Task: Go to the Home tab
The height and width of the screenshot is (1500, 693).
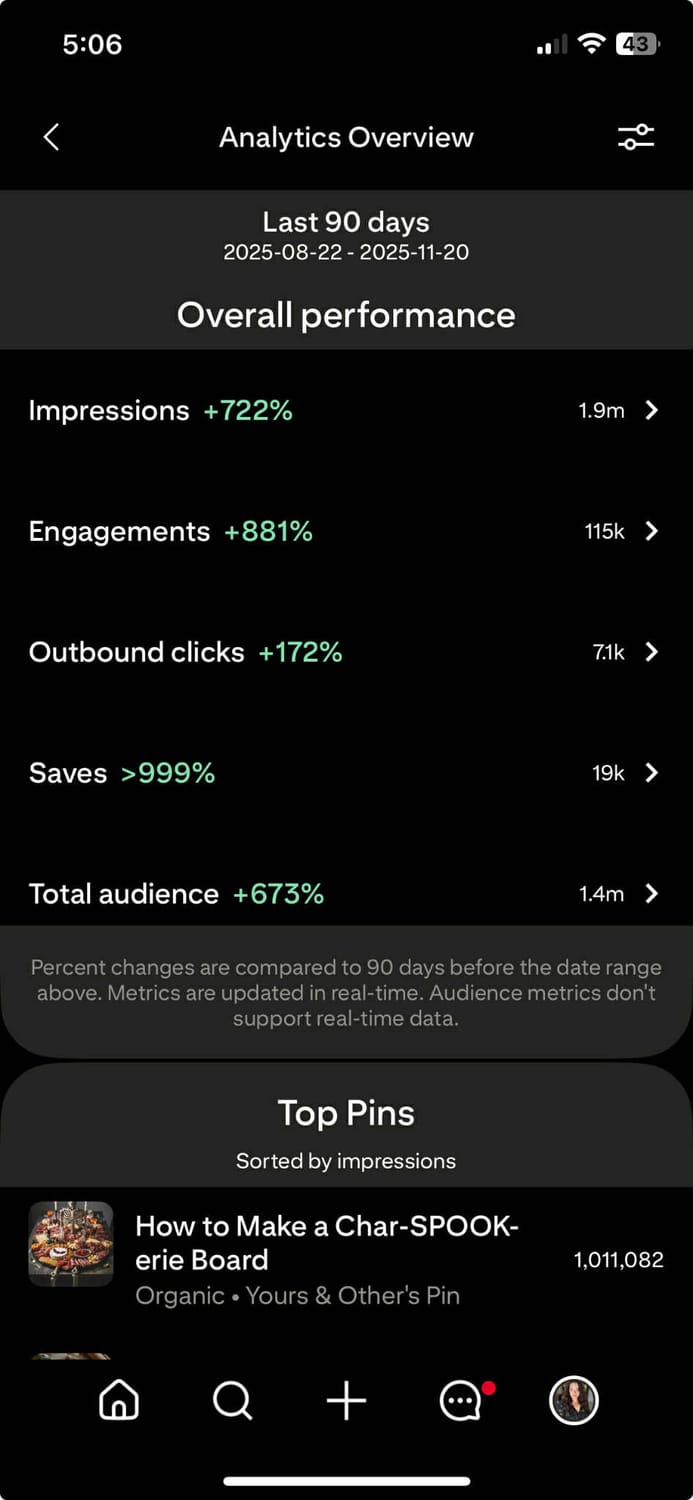Action: click(x=119, y=1400)
